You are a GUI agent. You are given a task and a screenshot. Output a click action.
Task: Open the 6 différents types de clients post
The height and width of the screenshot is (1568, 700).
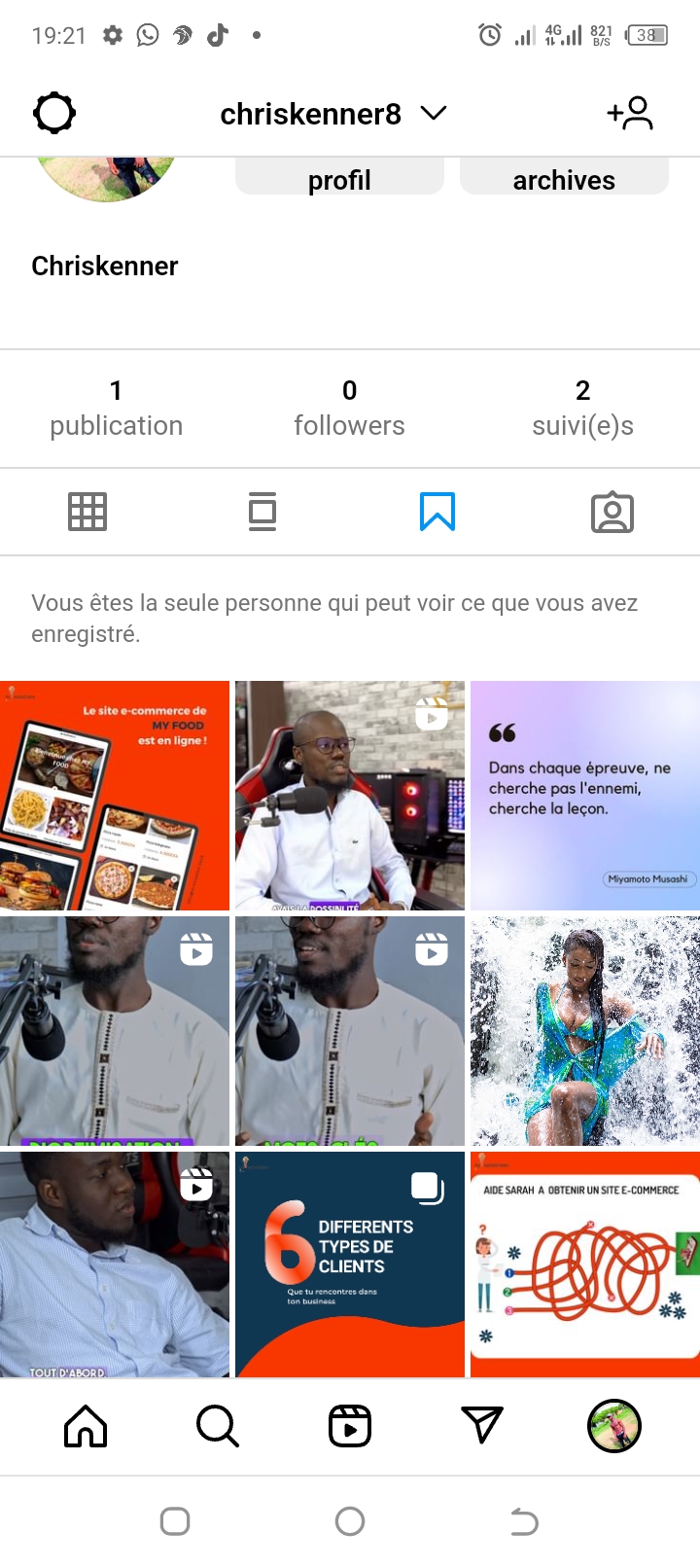coord(350,1265)
